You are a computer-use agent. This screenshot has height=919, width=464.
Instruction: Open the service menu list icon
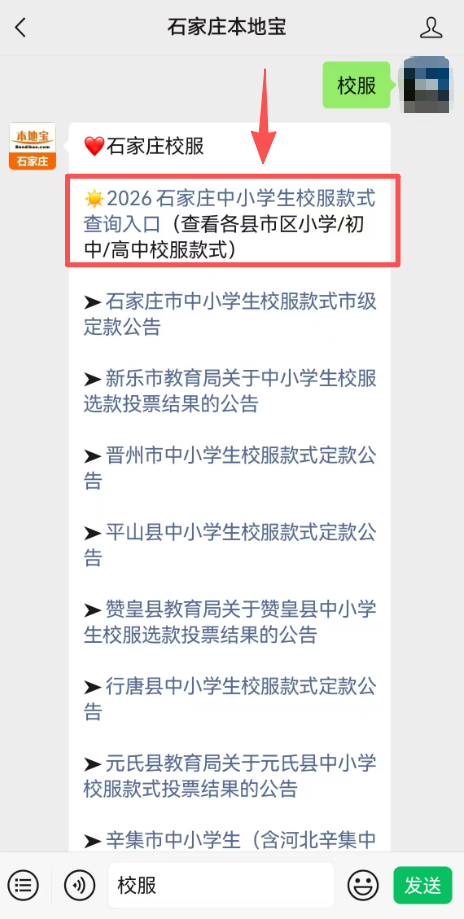point(23,884)
